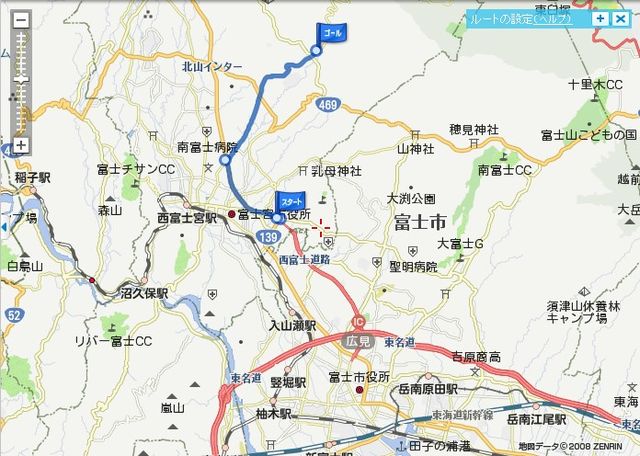This screenshot has height=456, width=640.
Task: Tap the スタート flag marker
Action: 289,200
